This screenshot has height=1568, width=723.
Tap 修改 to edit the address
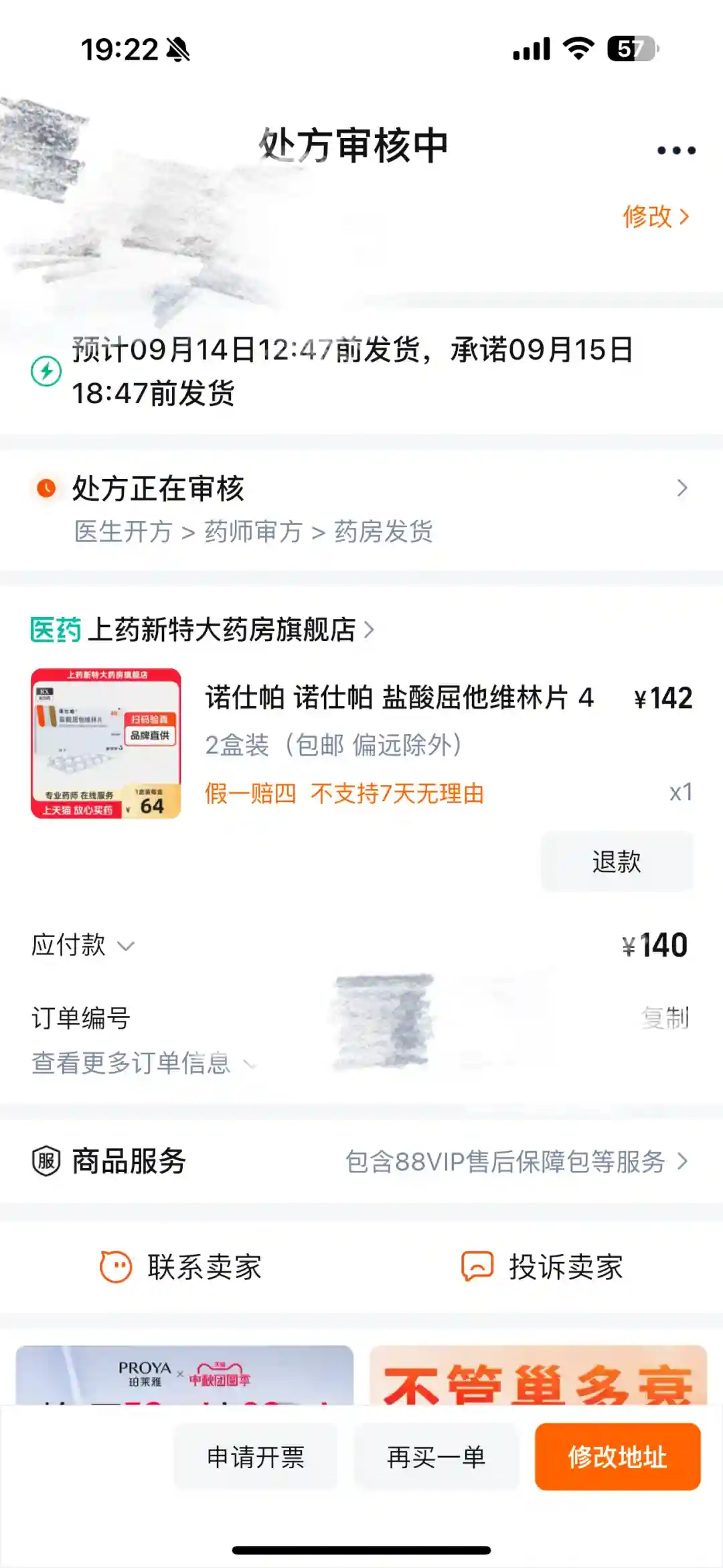click(655, 216)
